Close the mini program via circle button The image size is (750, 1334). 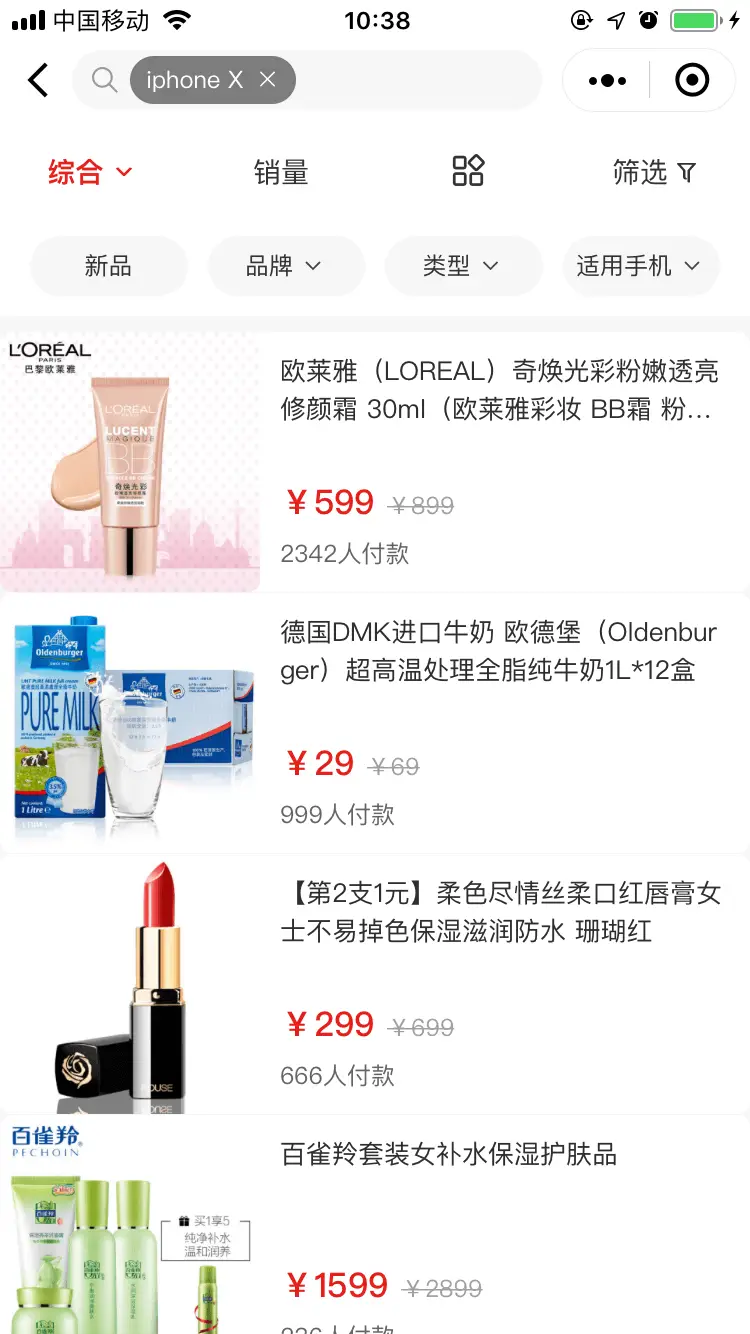click(x=692, y=80)
